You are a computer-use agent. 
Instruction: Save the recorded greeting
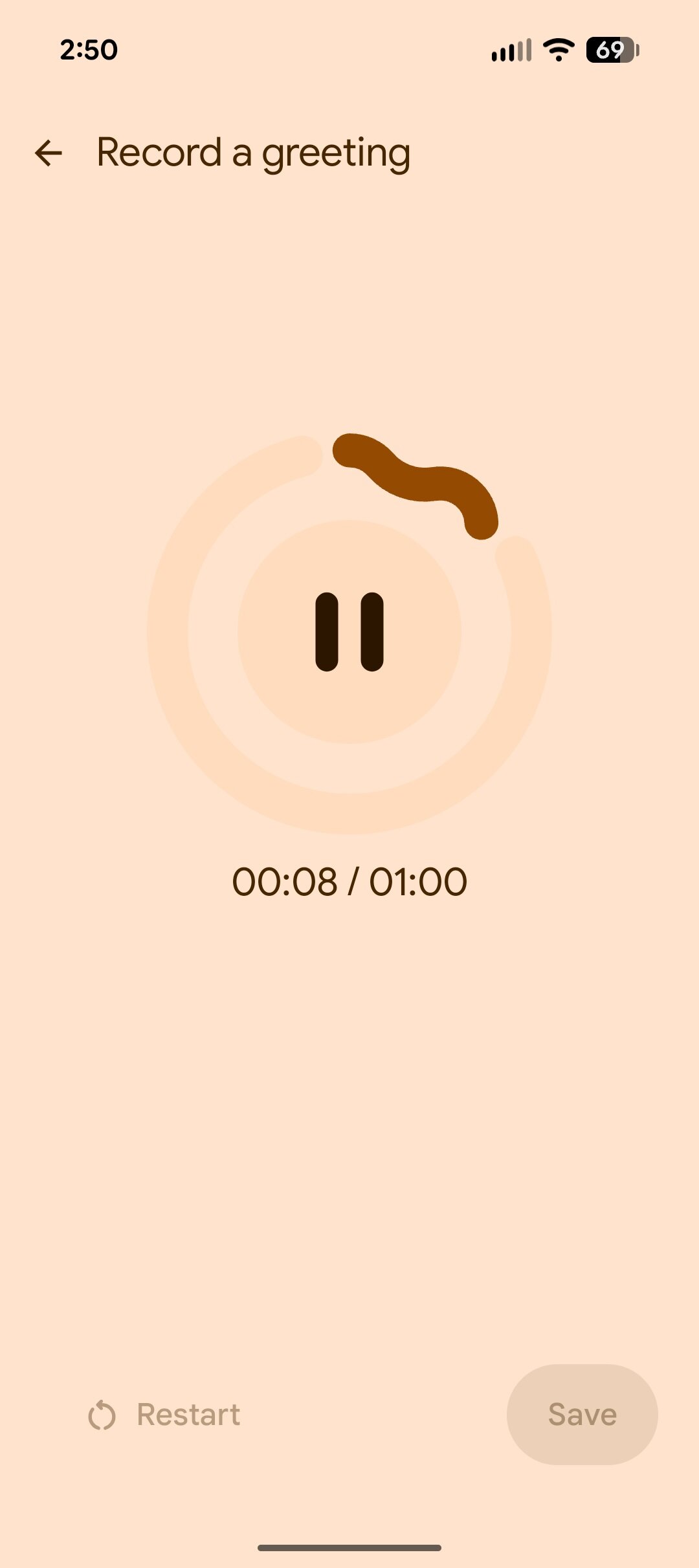(x=581, y=1414)
